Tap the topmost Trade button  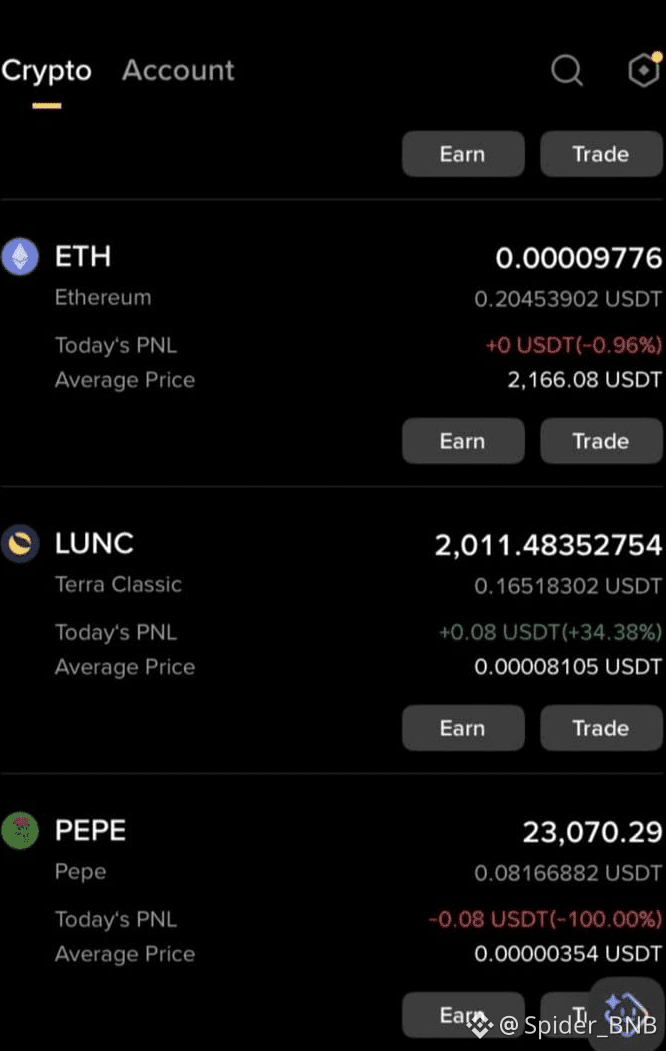pos(601,154)
